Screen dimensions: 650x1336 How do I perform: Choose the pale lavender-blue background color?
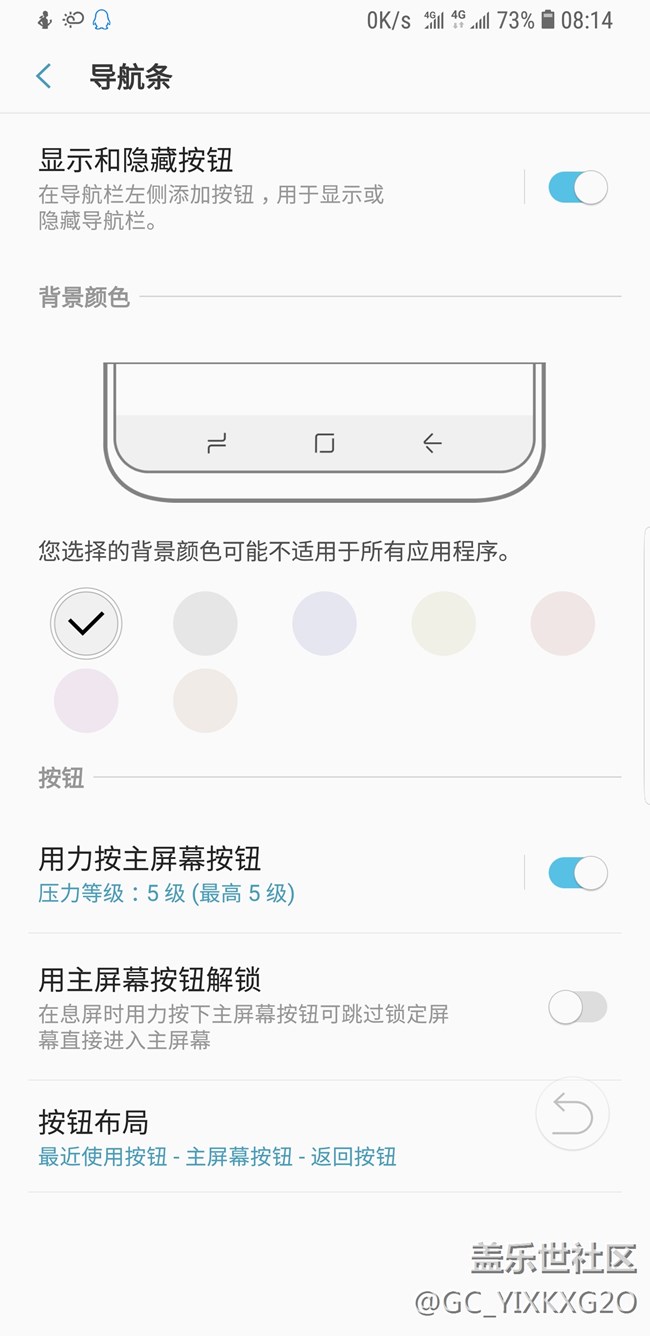coord(324,623)
